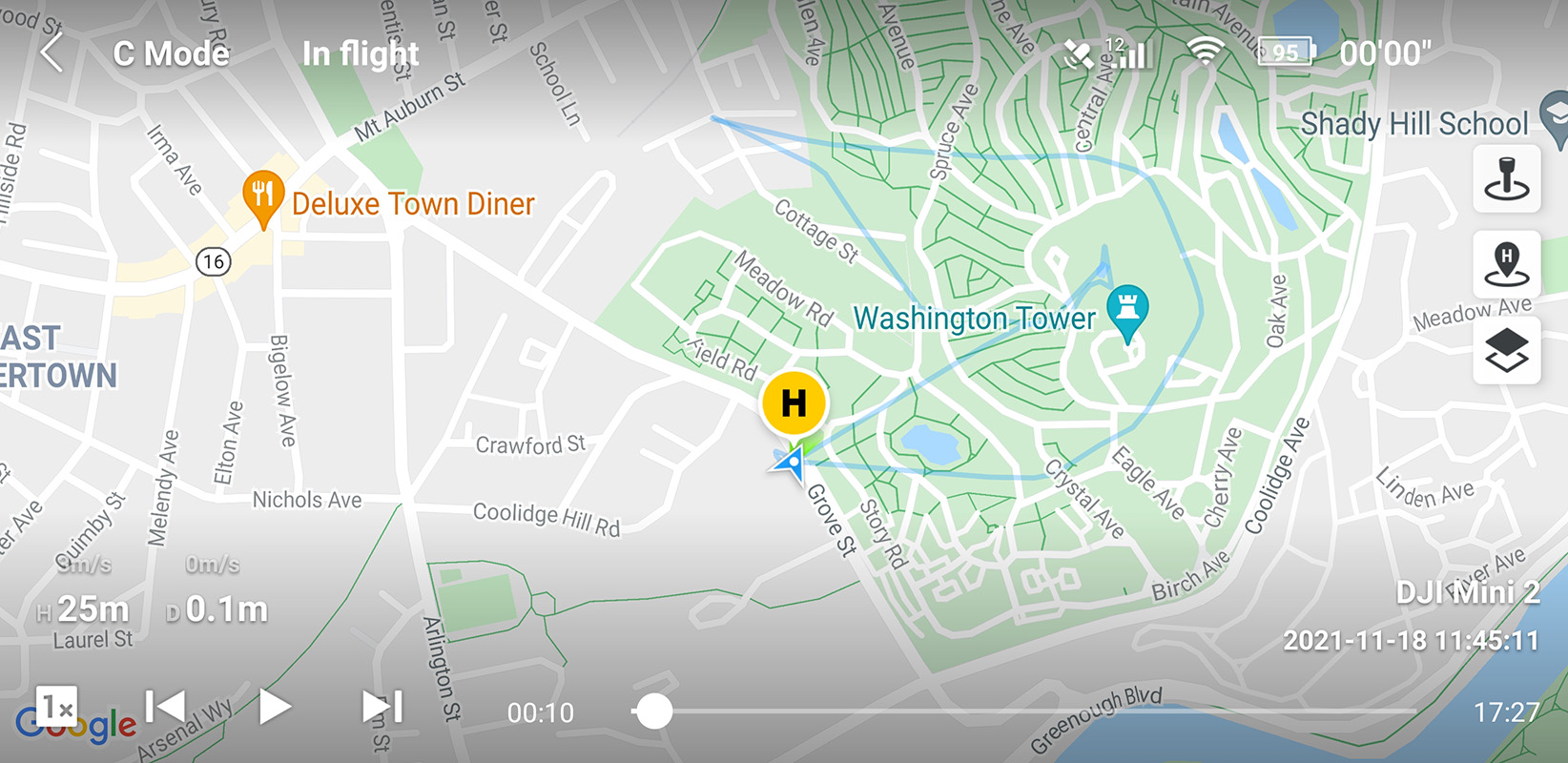Change the 1x playback speed
This screenshot has height=763, width=1568.
tap(56, 708)
